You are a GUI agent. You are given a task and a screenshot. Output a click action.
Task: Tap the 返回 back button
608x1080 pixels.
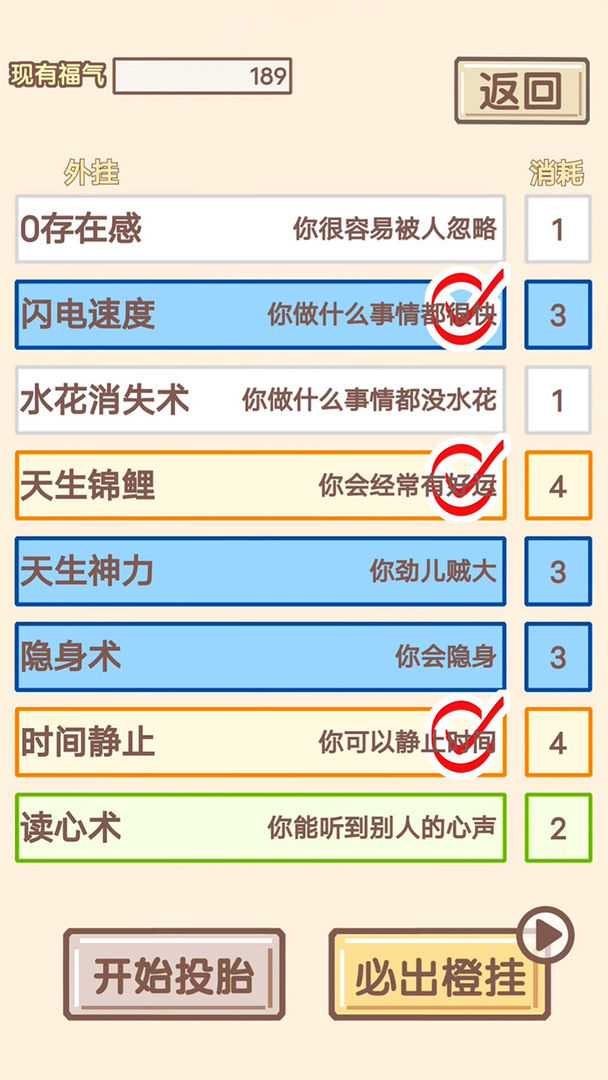click(520, 91)
